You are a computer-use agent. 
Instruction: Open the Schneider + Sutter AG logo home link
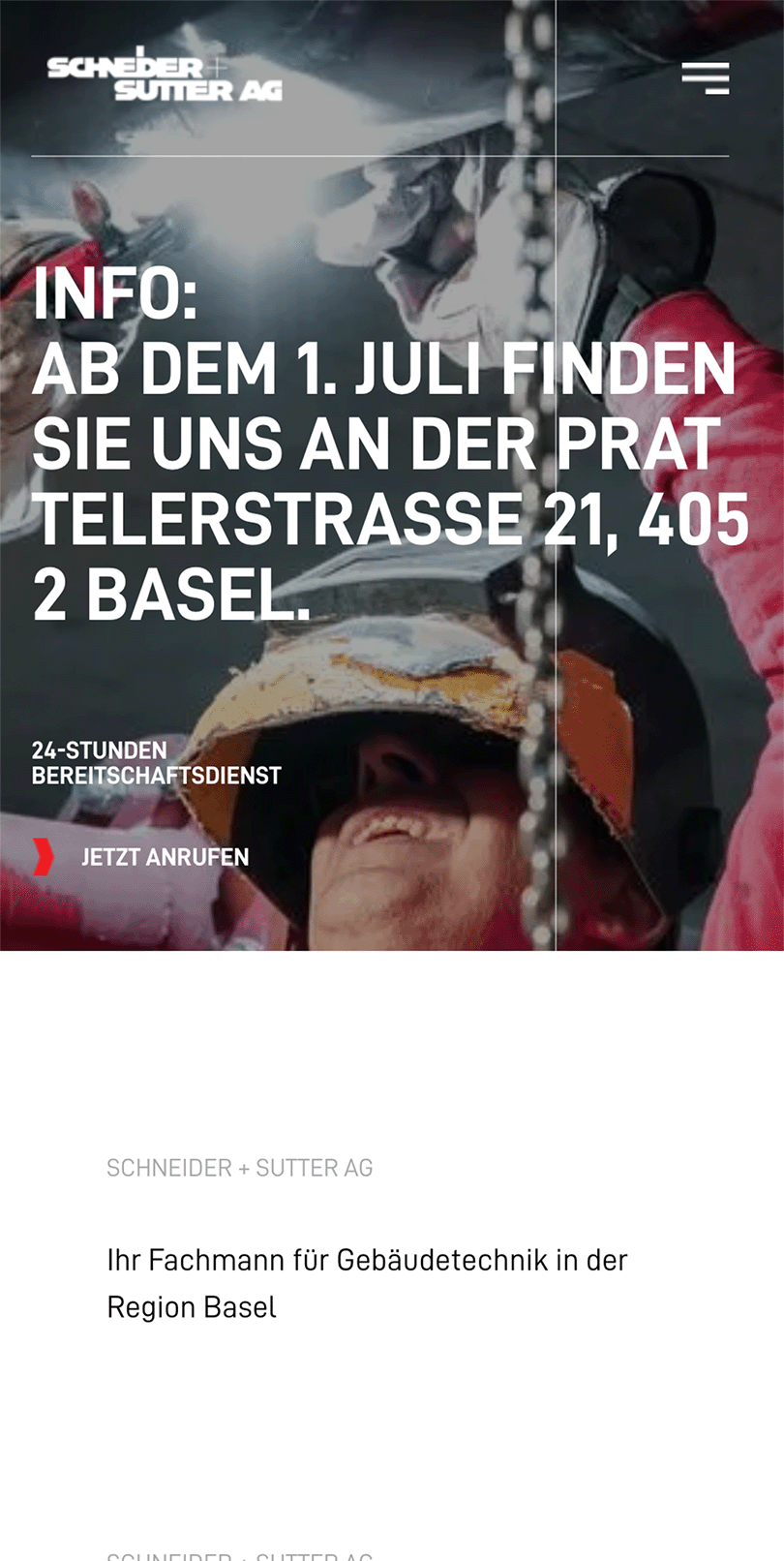pyautogui.click(x=165, y=75)
